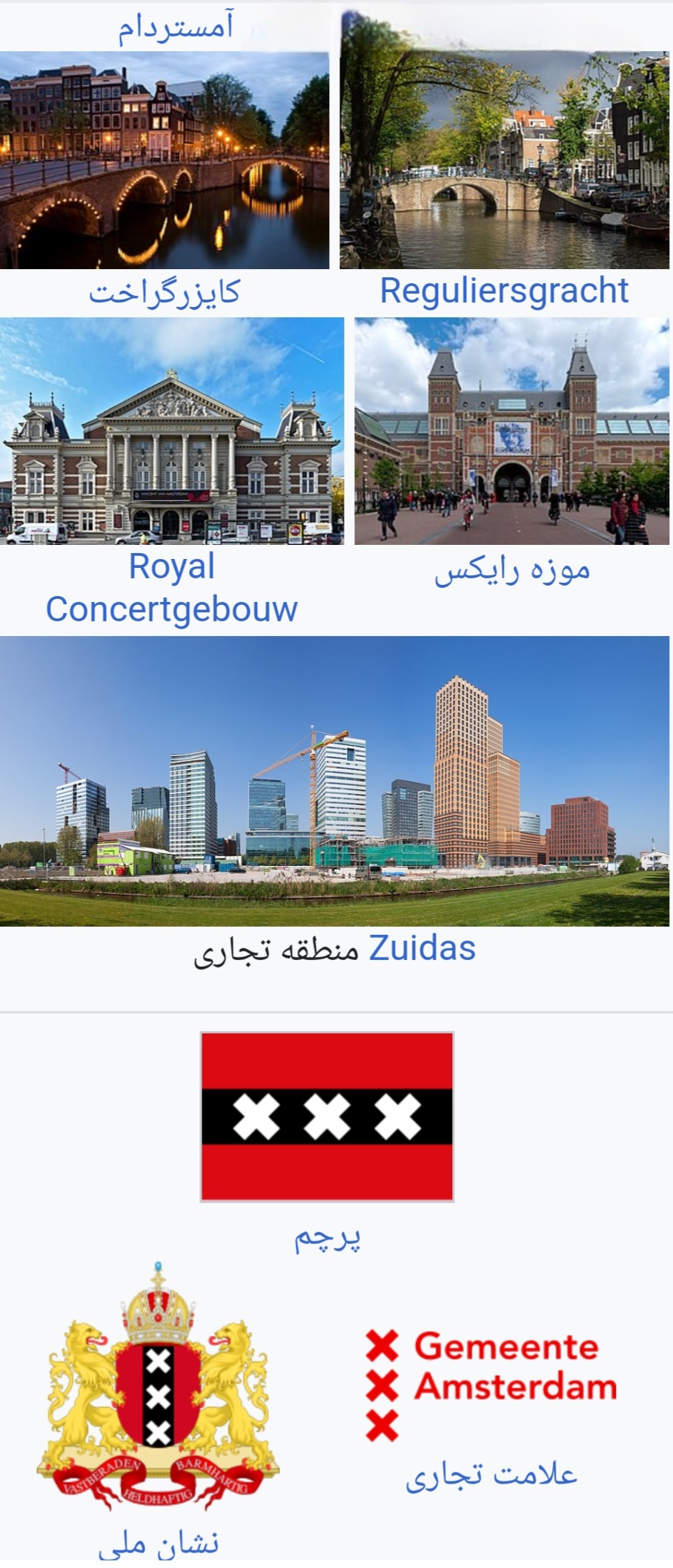Open the موزه رایکس link

pyautogui.click(x=512, y=570)
